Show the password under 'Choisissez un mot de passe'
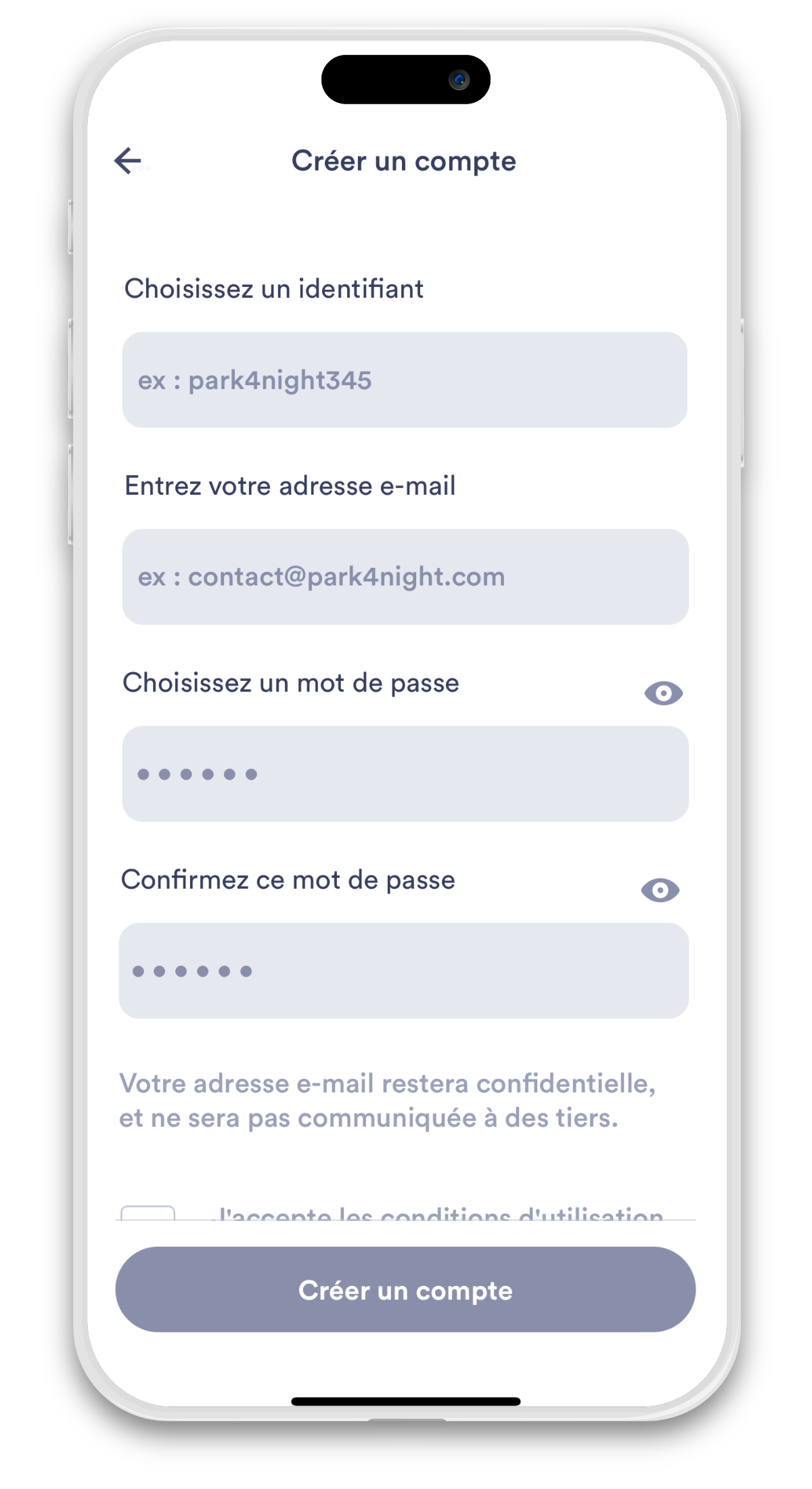Image resolution: width=812 pixels, height=1489 pixels. coord(663,693)
